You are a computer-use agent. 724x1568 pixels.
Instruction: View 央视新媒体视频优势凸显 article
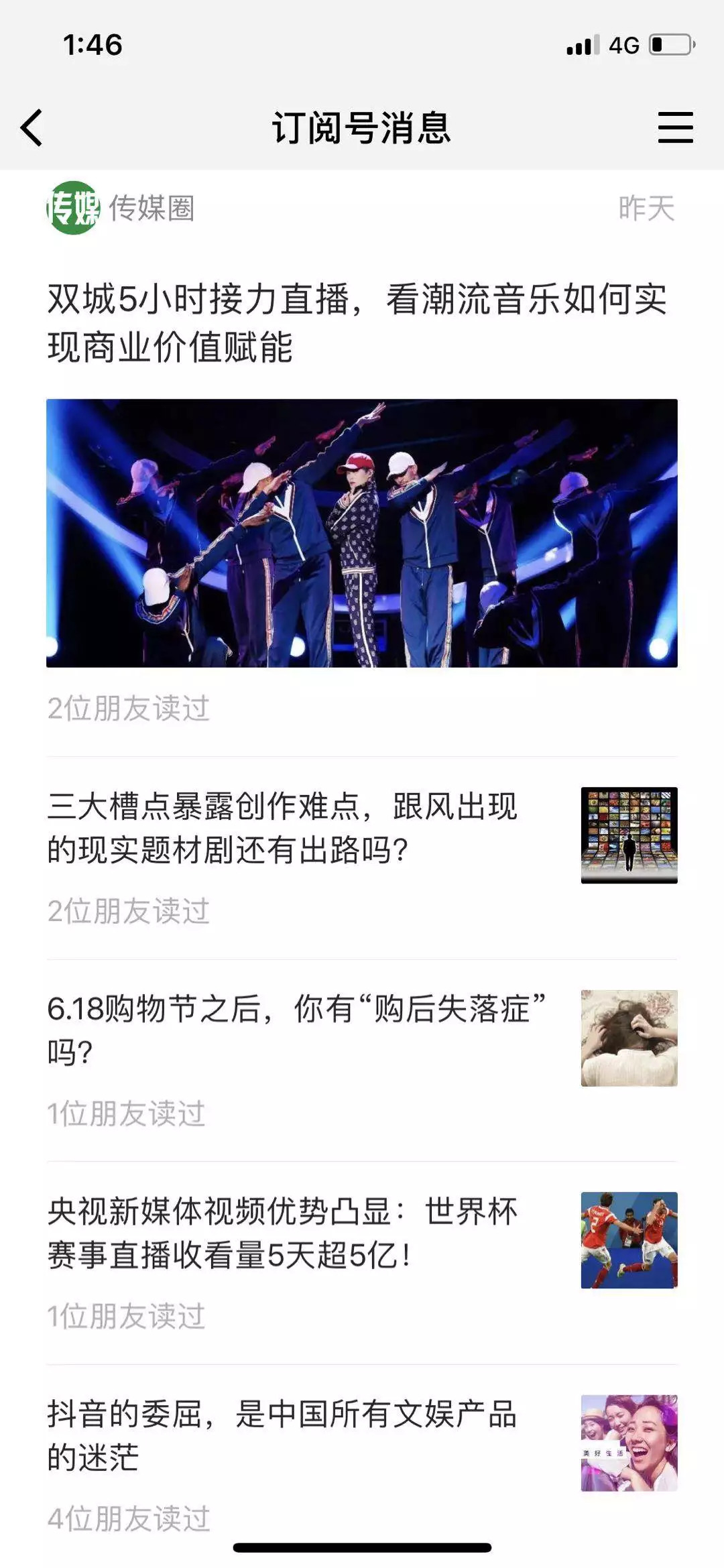(282, 1233)
